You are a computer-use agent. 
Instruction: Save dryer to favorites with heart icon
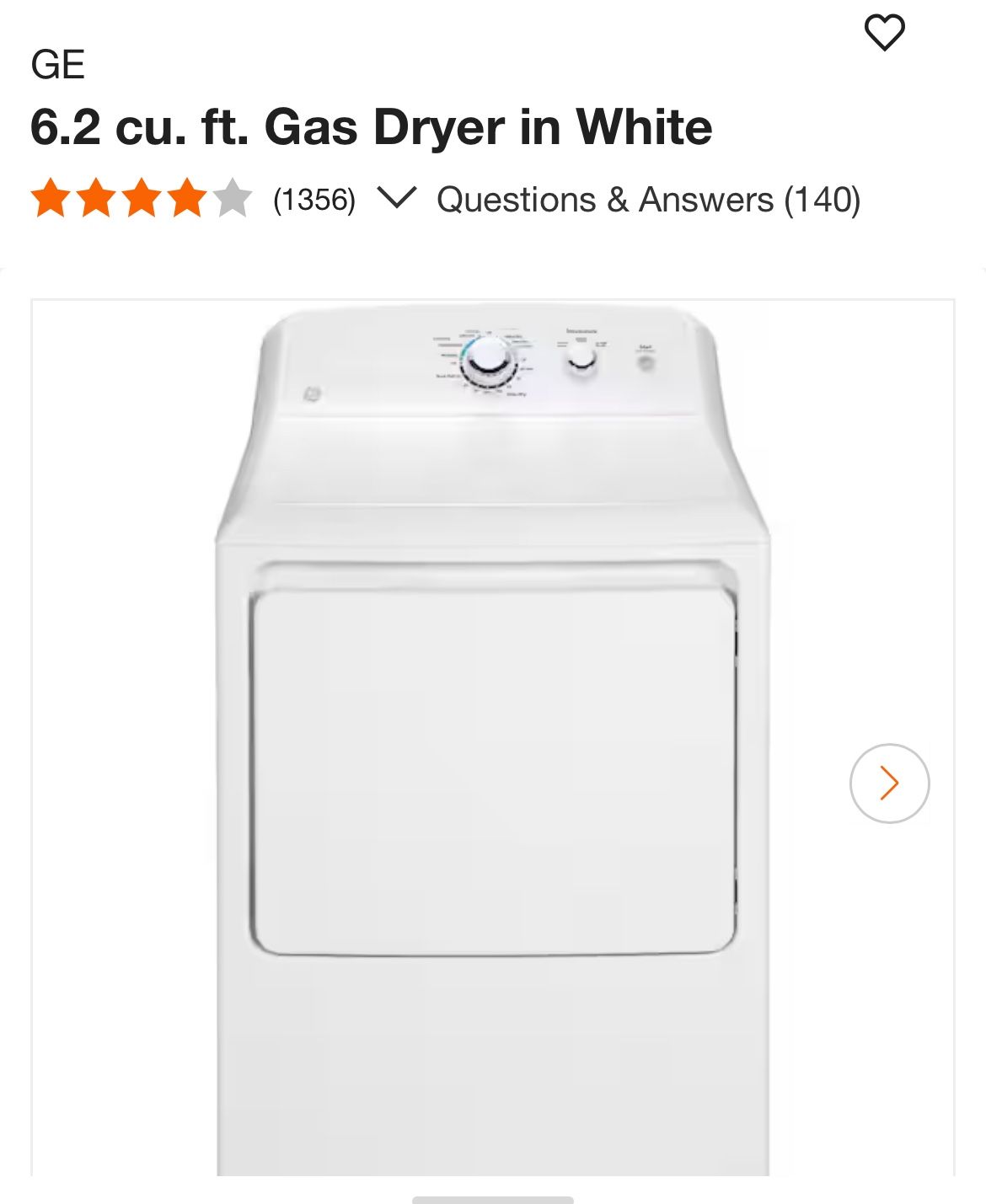884,33
